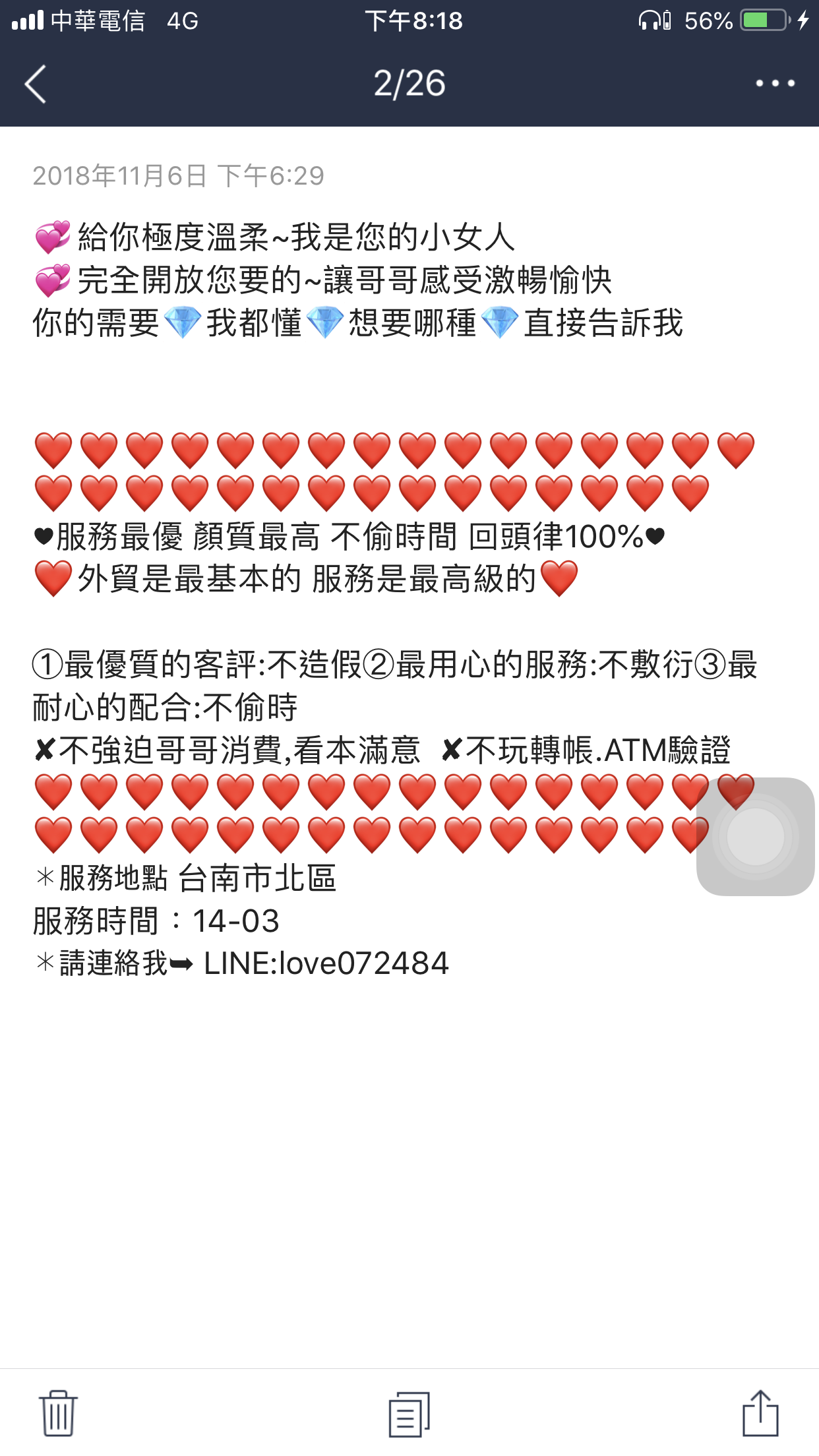Go back using the top-left arrow
This screenshot has height=1456, width=819.
point(36,84)
